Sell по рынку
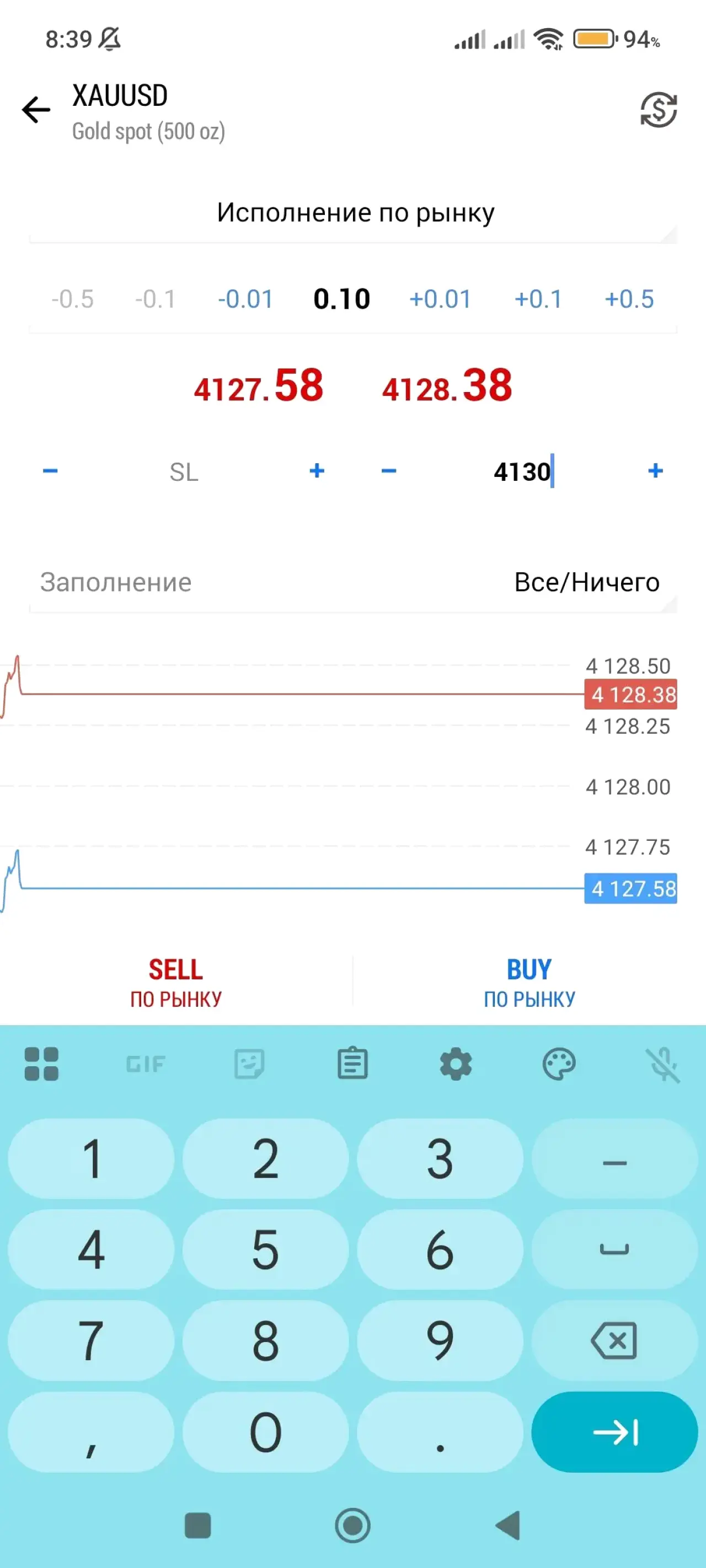This screenshot has height=1568, width=706. [176, 982]
